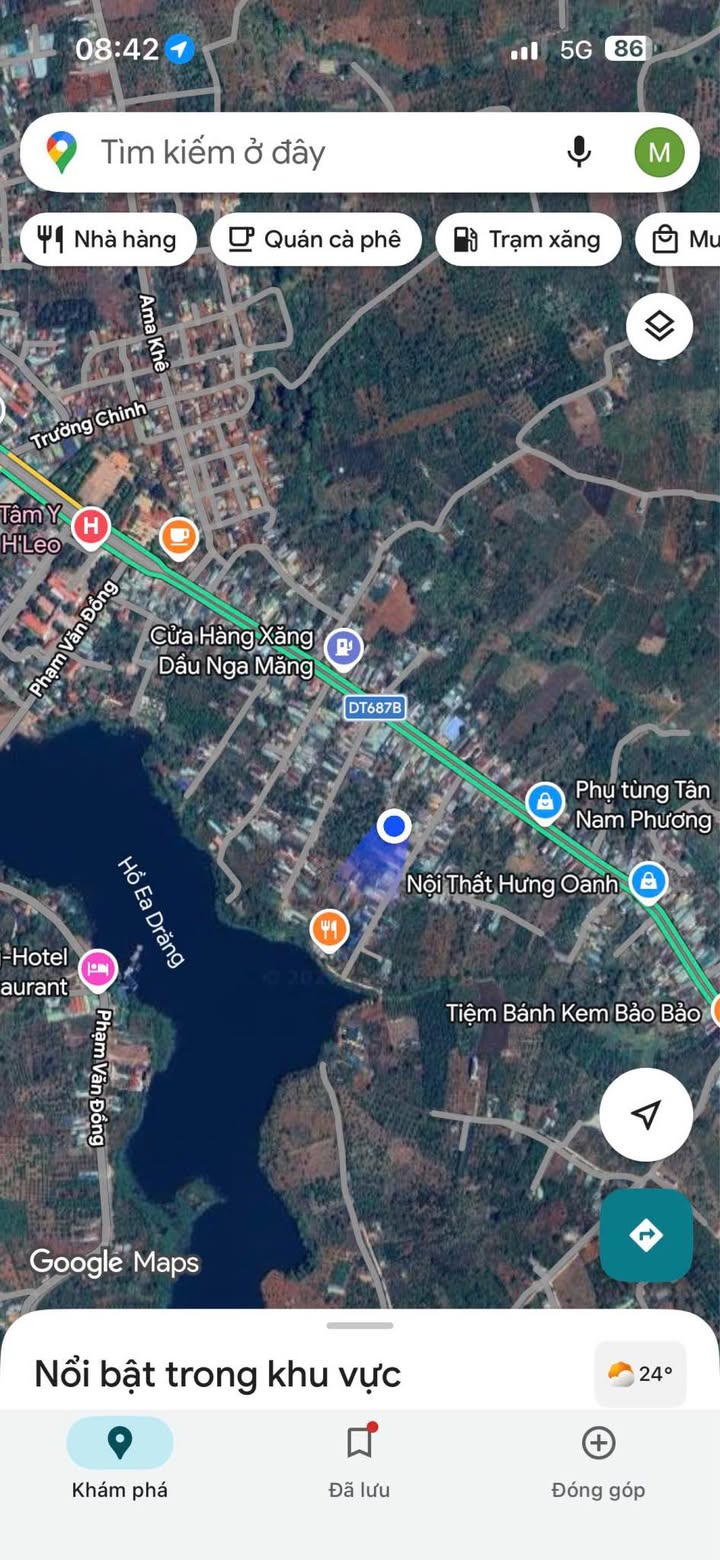
Task: Tap the restaurant pin beside Hồ Ea Drăng
Action: (x=329, y=929)
